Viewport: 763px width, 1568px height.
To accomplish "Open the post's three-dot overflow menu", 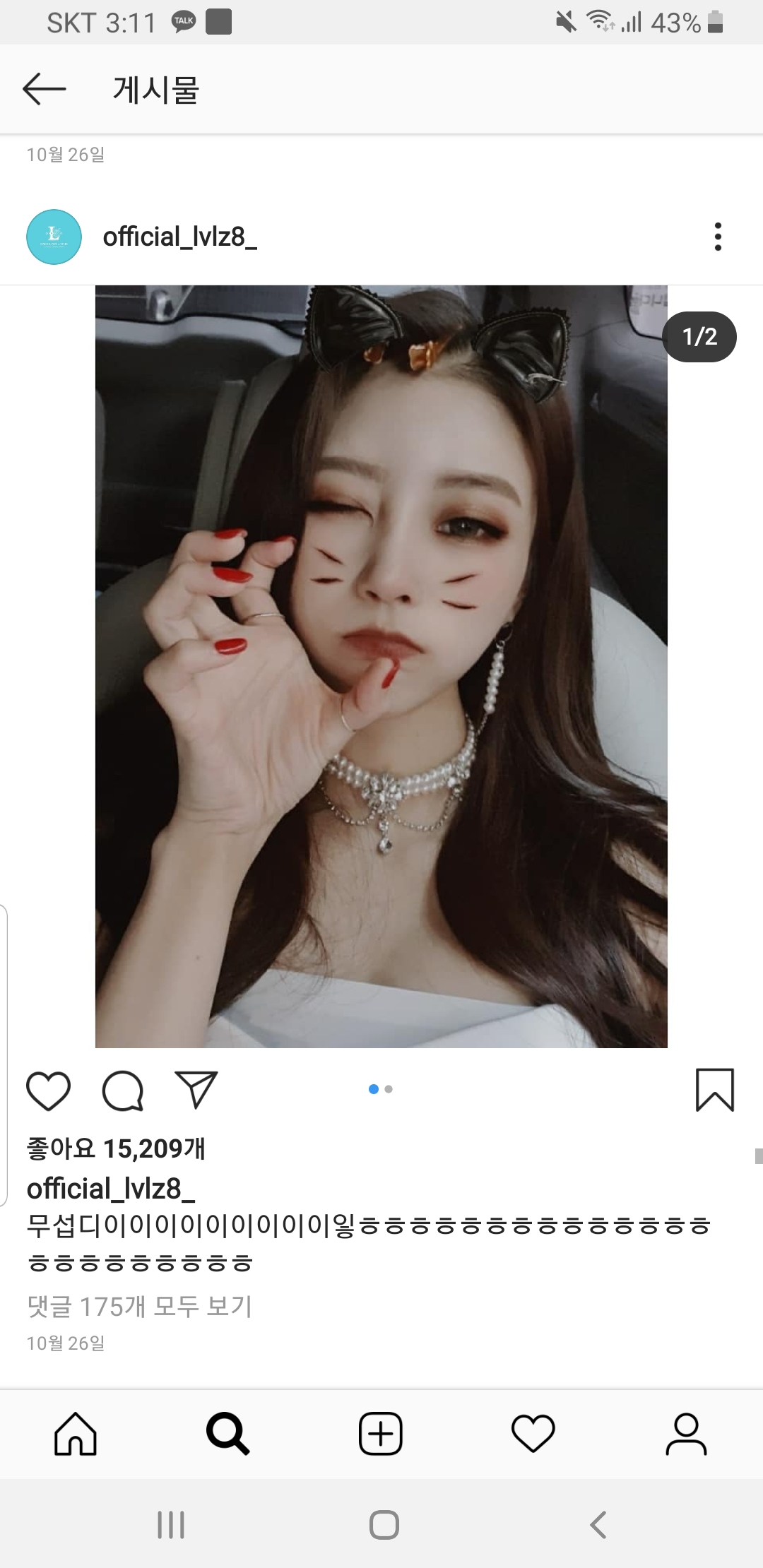I will [x=718, y=237].
